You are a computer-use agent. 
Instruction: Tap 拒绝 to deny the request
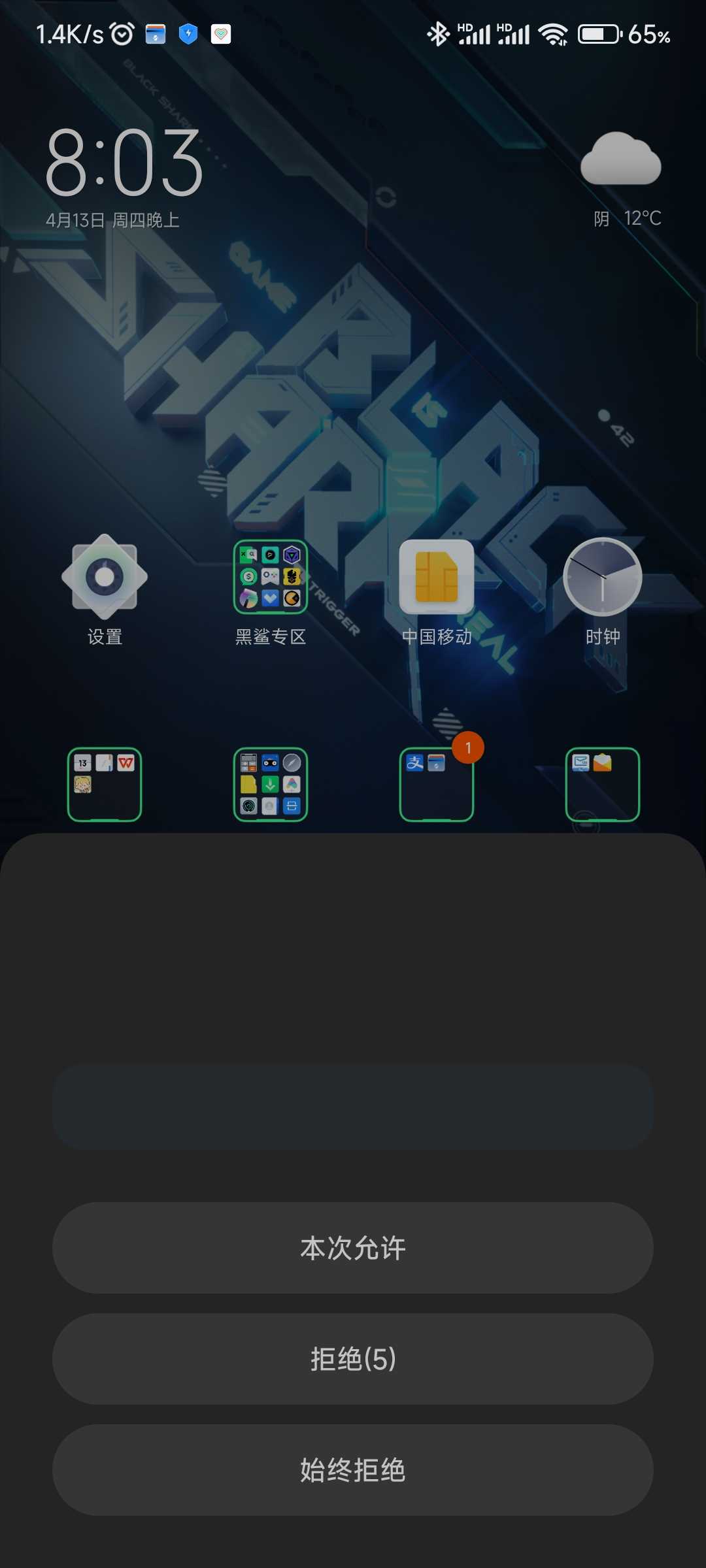coord(353,1359)
